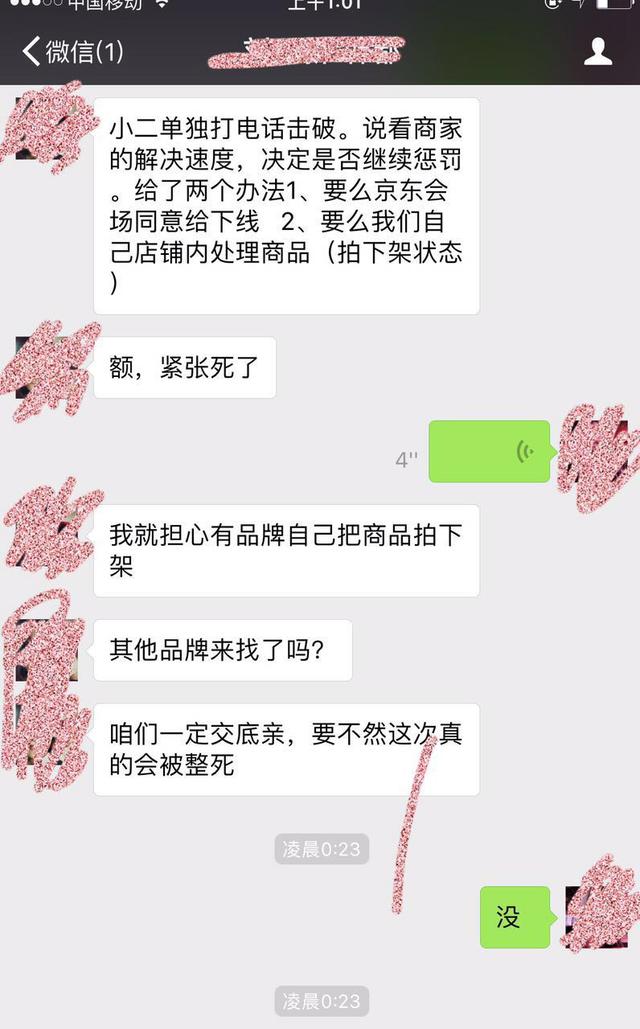Play the 4-second voice message
This screenshot has width=640, height=1029.
489,452
